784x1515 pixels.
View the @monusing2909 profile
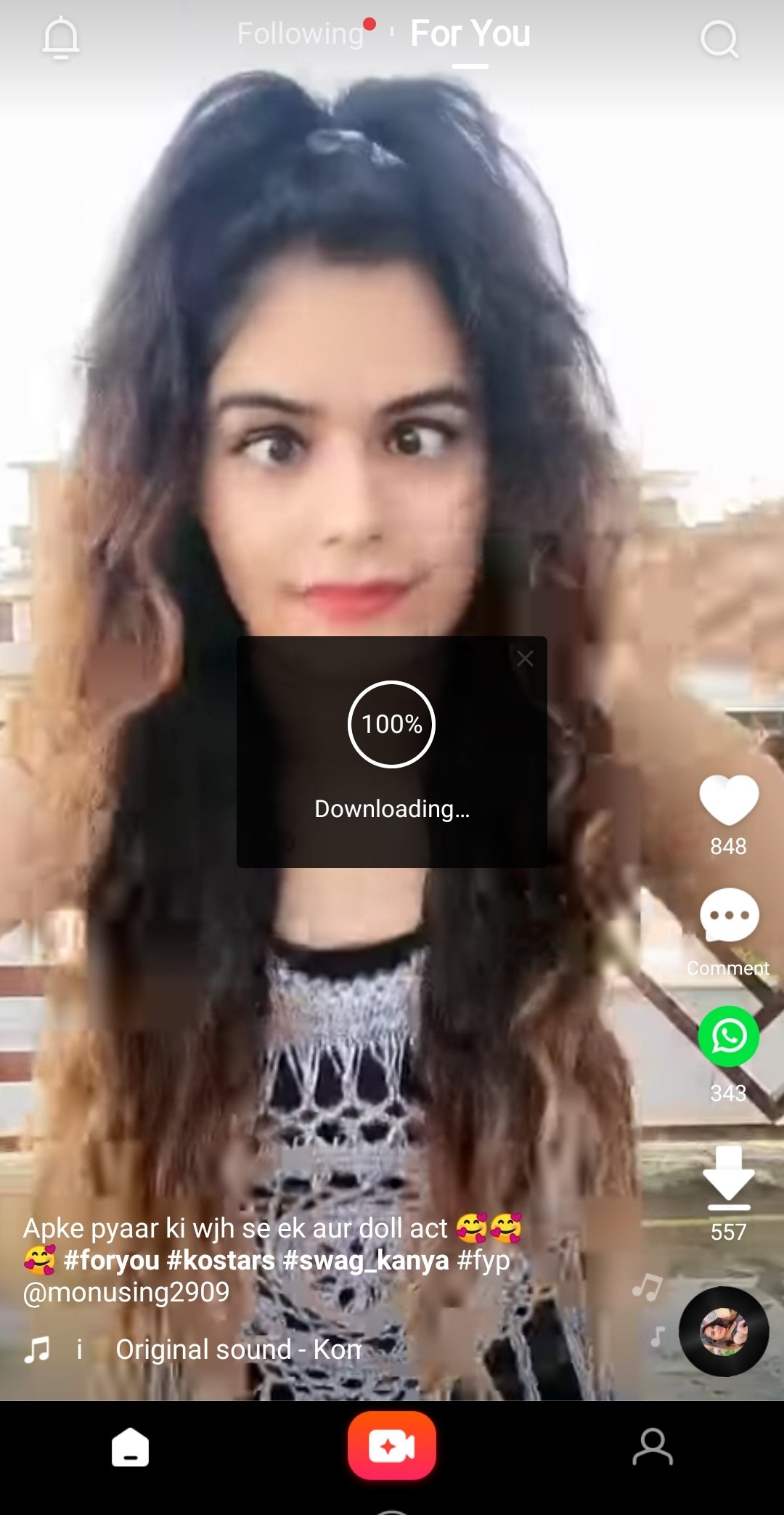126,1292
